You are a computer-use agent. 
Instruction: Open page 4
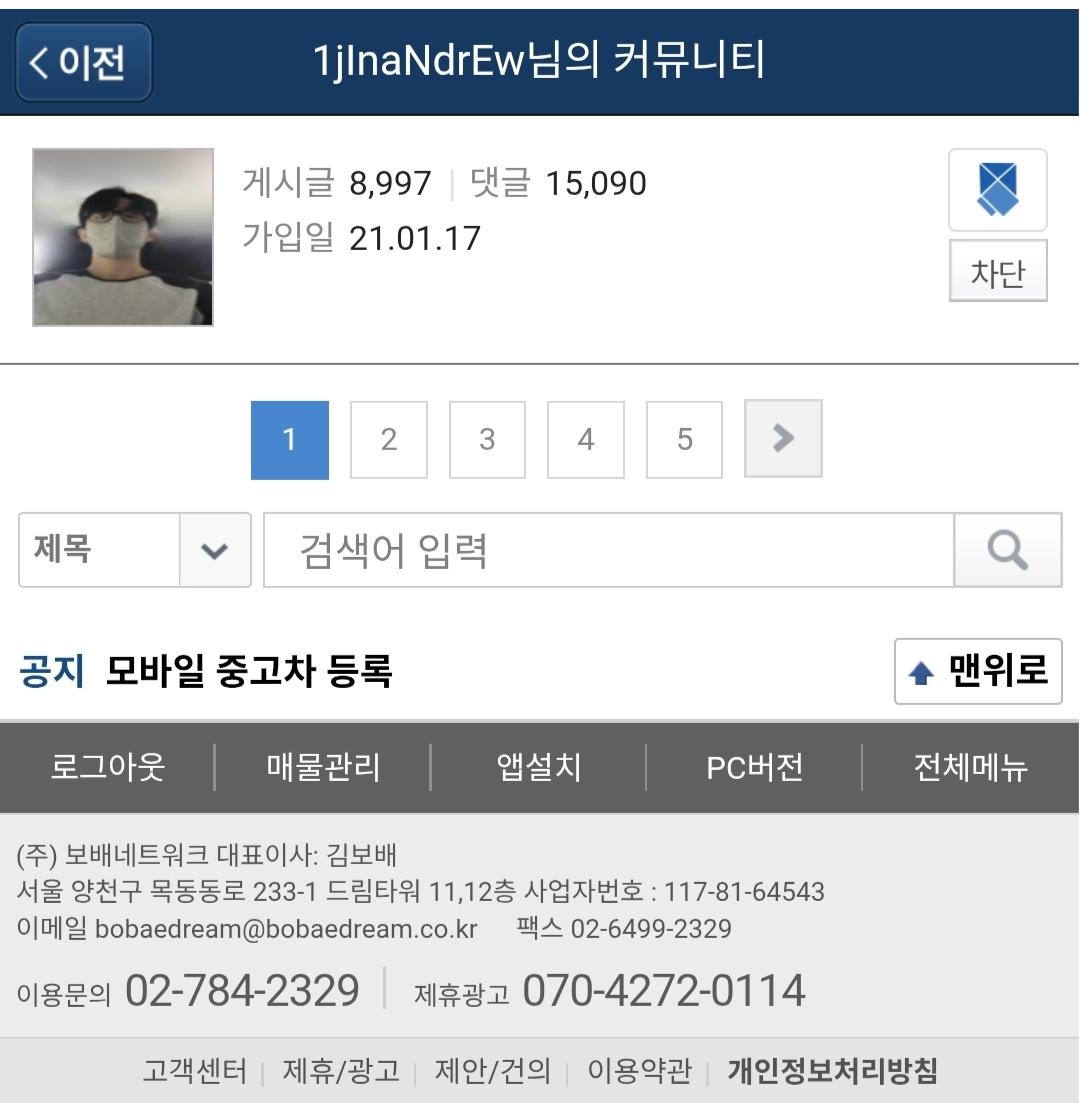[585, 440]
